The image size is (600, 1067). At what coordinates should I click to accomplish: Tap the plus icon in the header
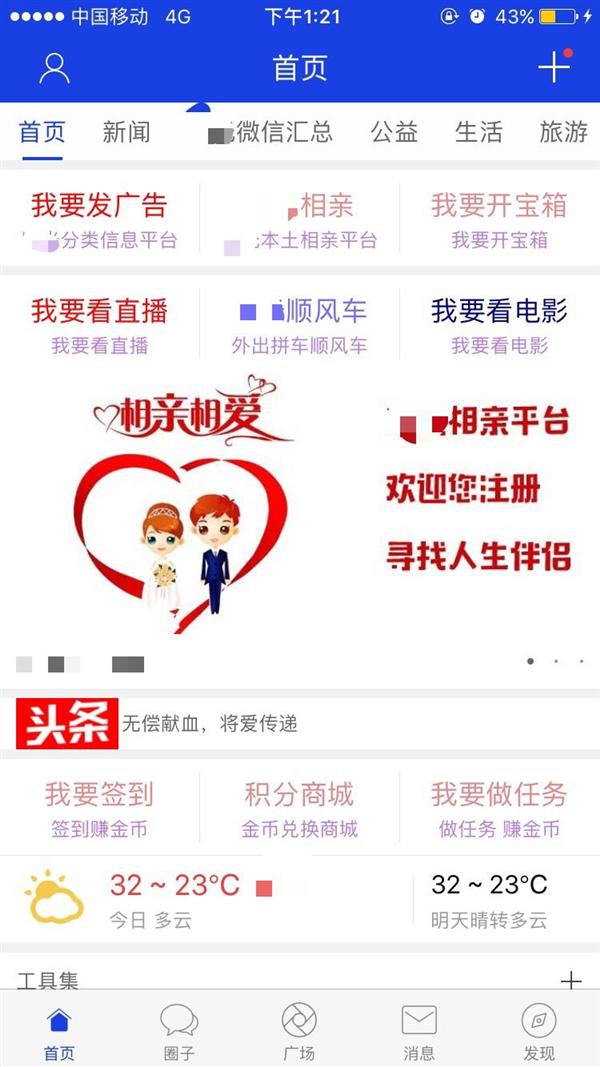click(553, 67)
